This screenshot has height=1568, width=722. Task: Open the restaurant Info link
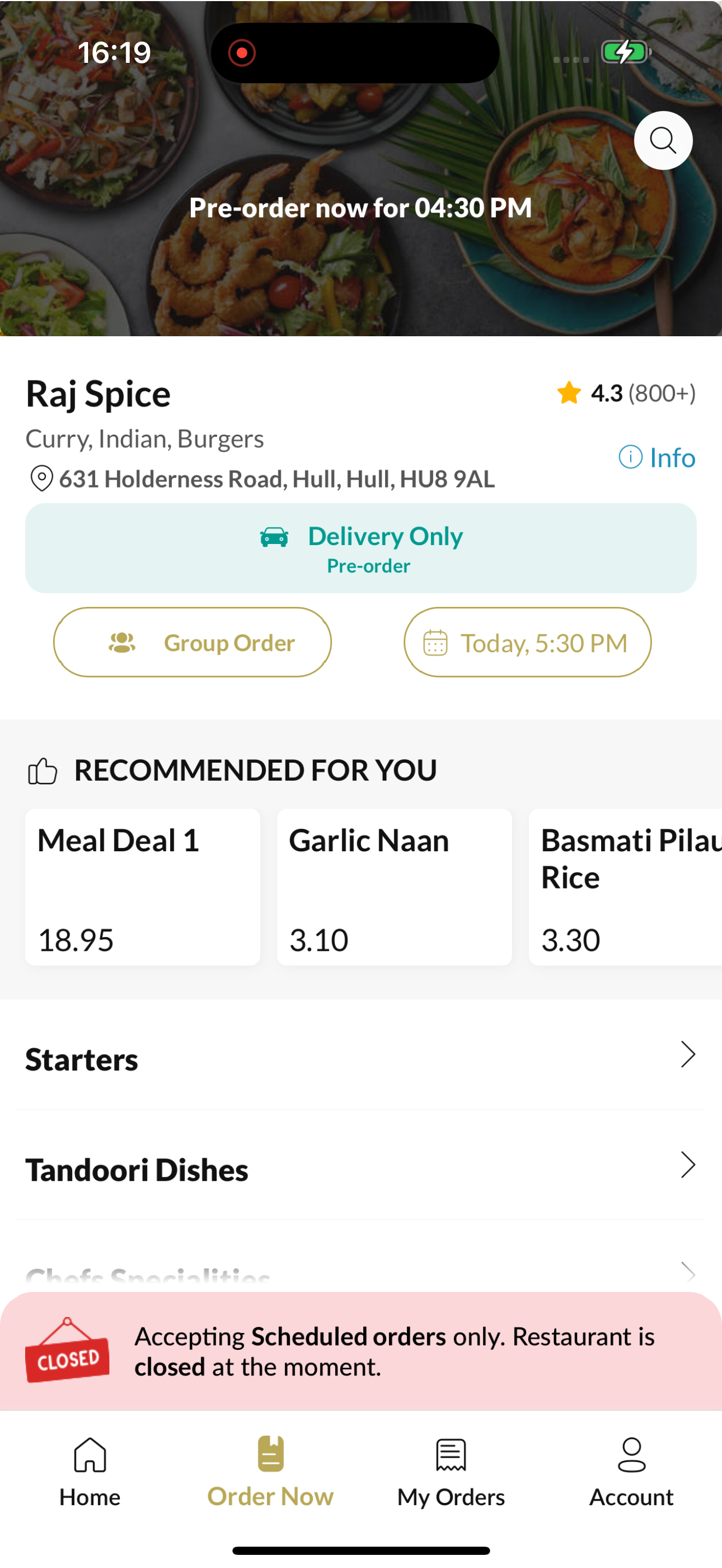click(x=657, y=458)
